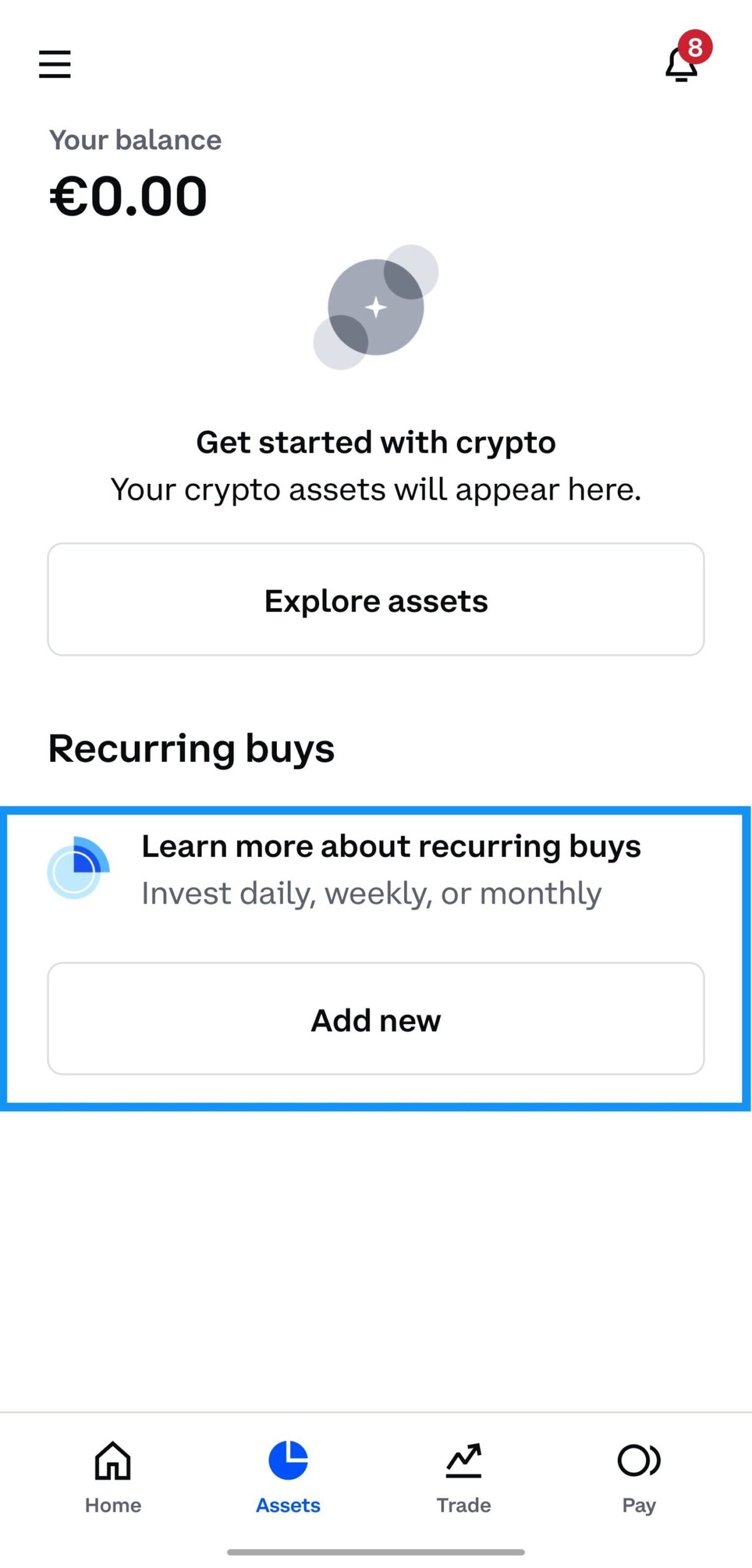
Task: Open the notifications bell
Action: [682, 63]
